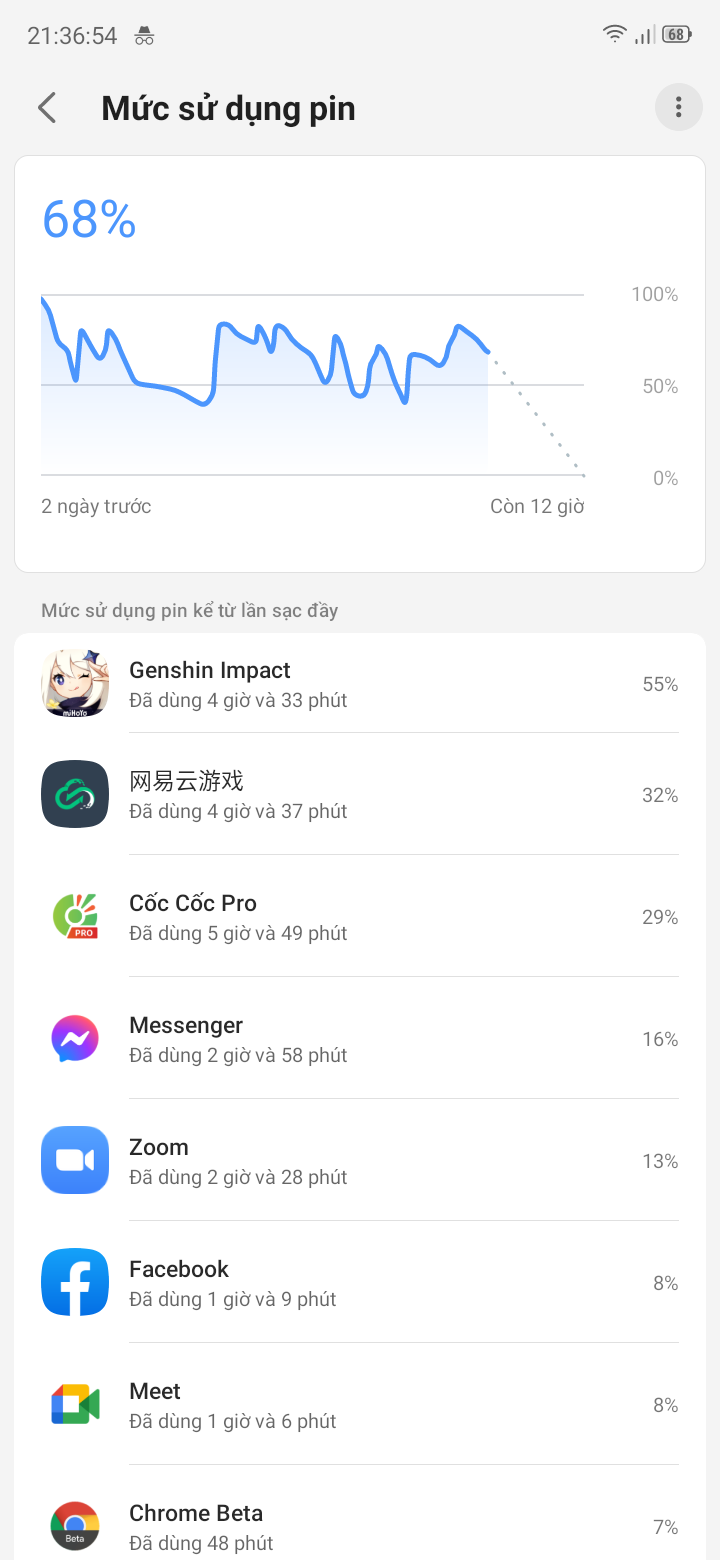View Facebook battery usage details
This screenshot has height=1560, width=720.
click(x=360, y=1282)
